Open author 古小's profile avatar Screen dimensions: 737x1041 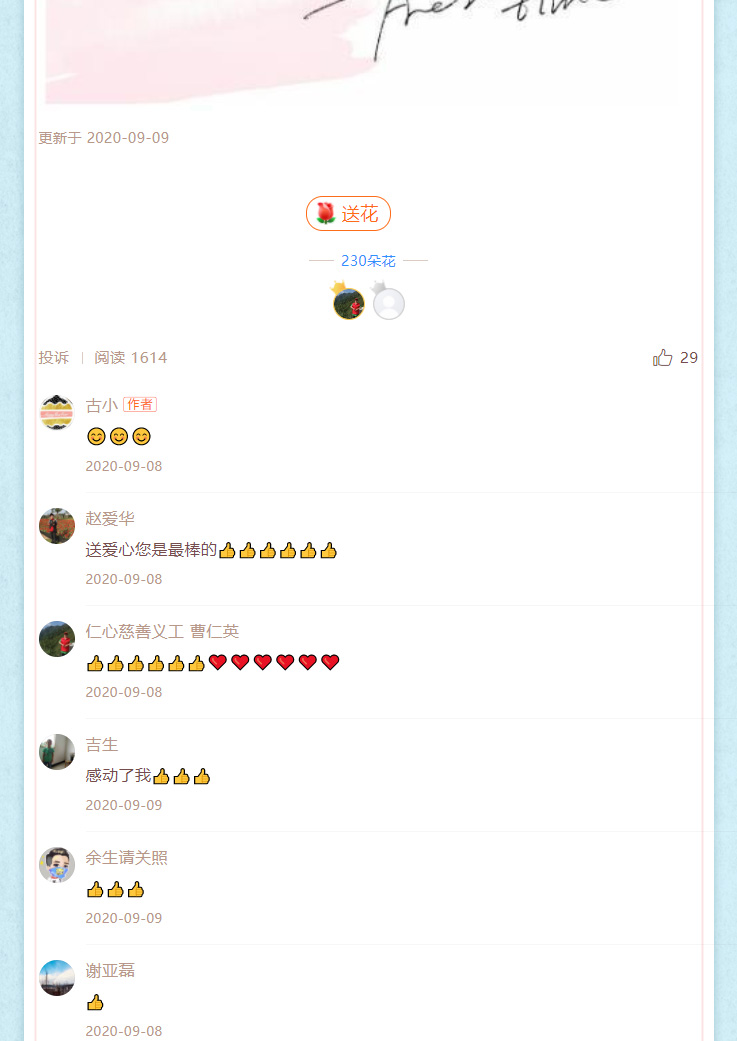(x=57, y=412)
